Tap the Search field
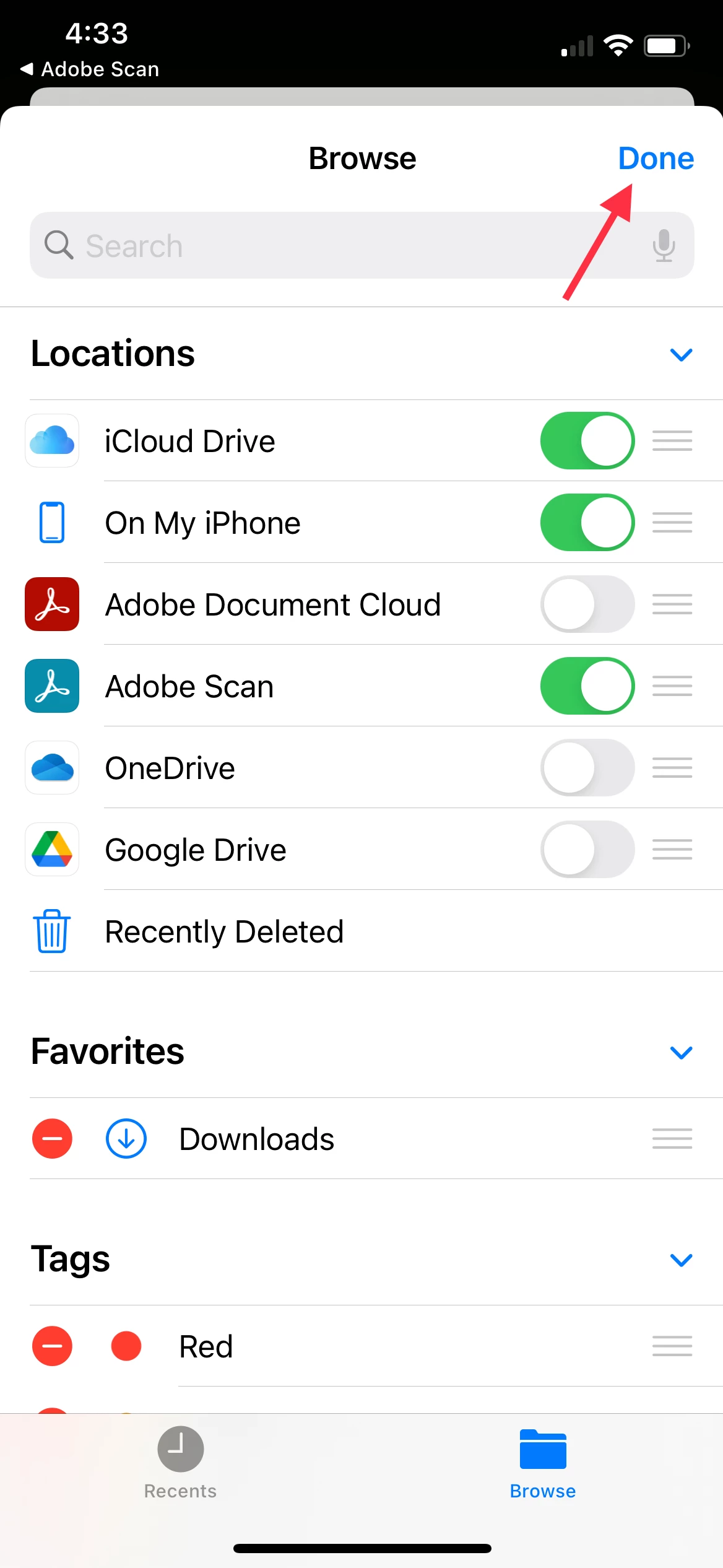 tap(347, 246)
